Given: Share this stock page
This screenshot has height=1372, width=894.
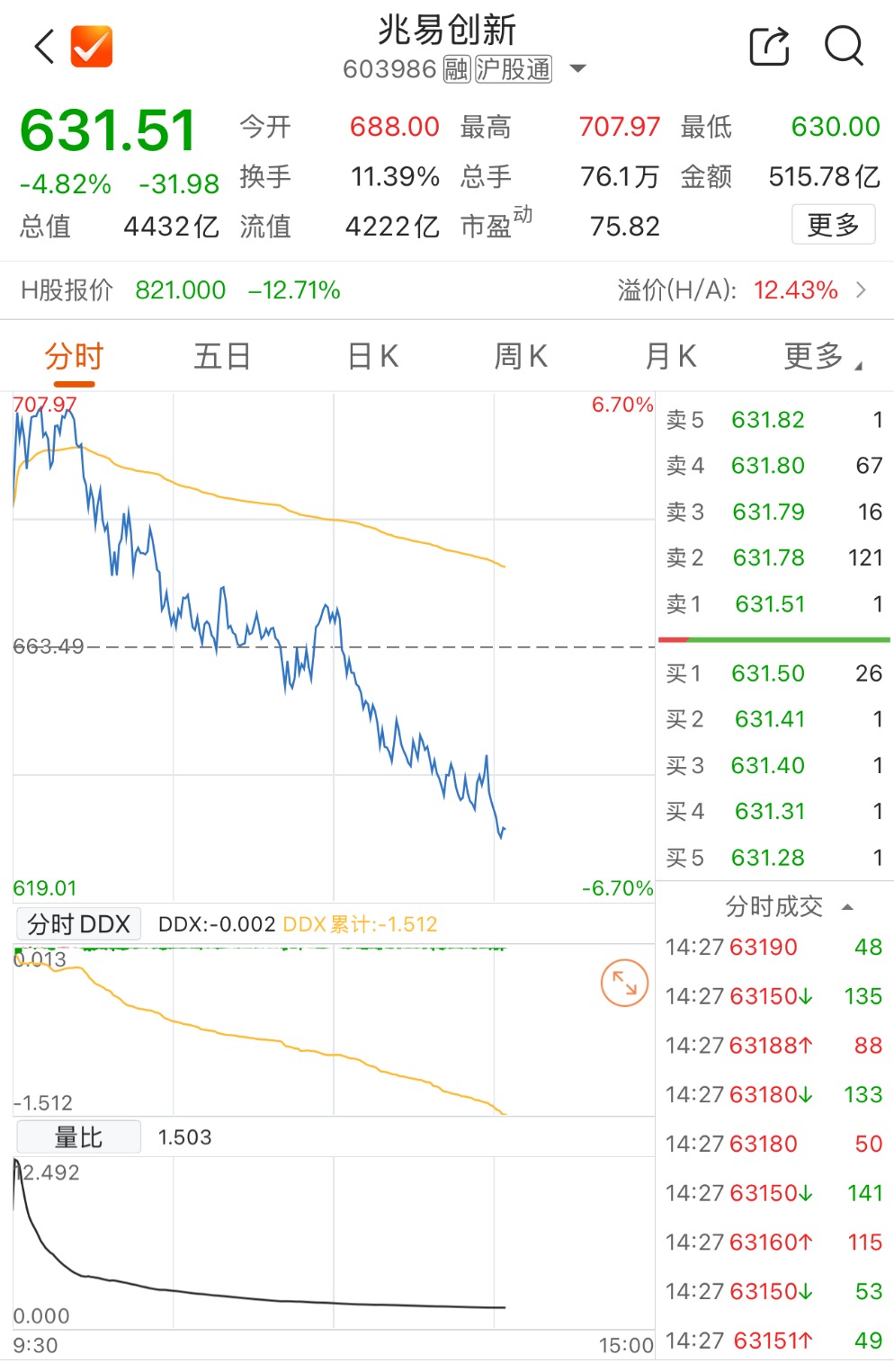Looking at the screenshot, I should point(769,47).
